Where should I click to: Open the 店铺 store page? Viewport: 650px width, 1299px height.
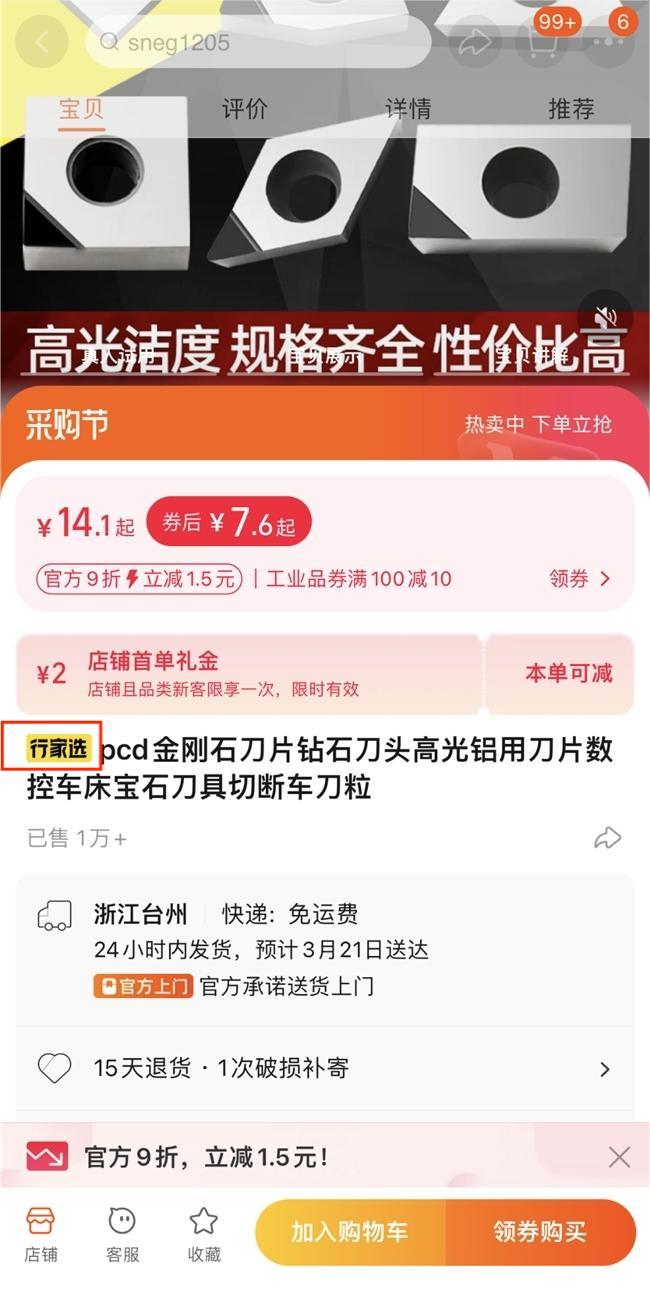pos(41,1234)
